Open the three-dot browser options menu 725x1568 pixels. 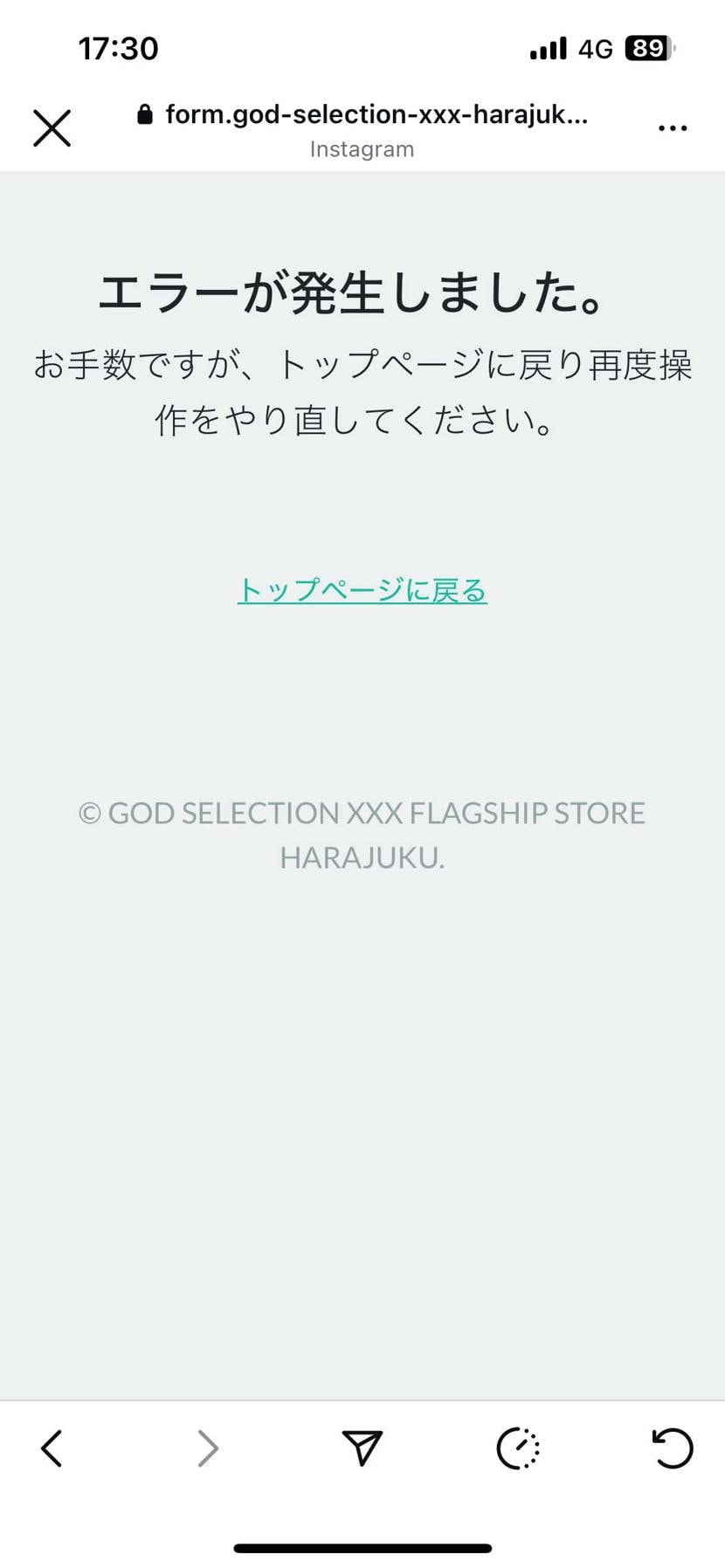(x=673, y=127)
